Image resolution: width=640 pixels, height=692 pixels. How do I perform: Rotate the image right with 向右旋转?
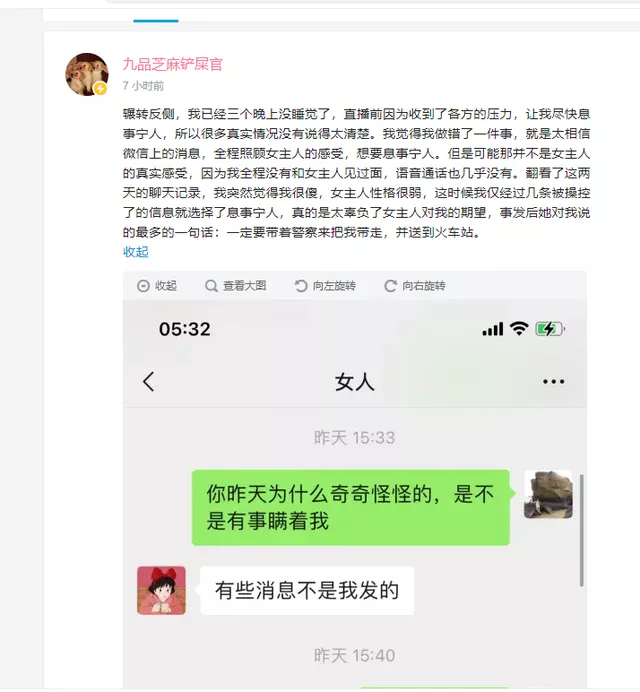click(415, 285)
